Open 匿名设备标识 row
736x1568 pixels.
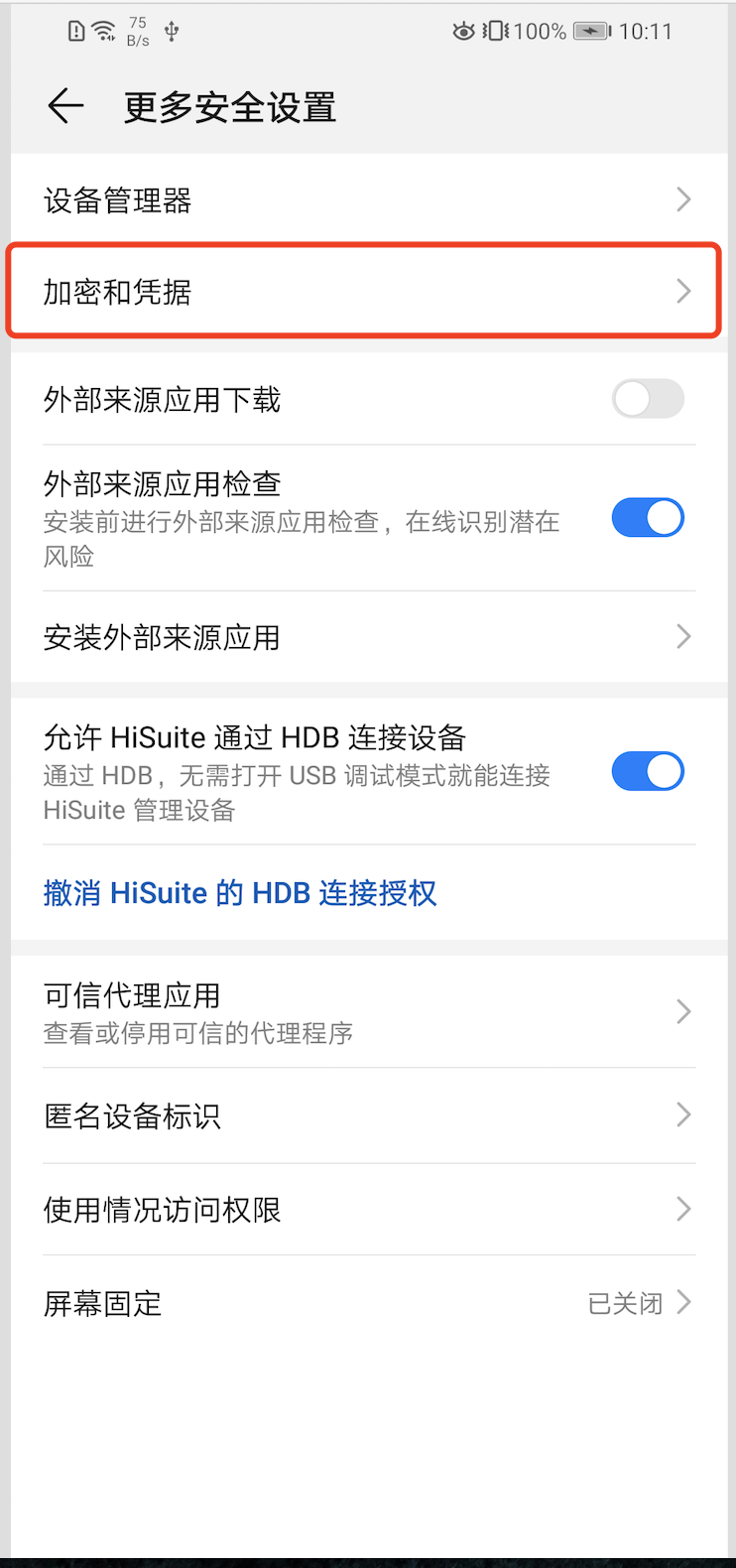tap(367, 1115)
